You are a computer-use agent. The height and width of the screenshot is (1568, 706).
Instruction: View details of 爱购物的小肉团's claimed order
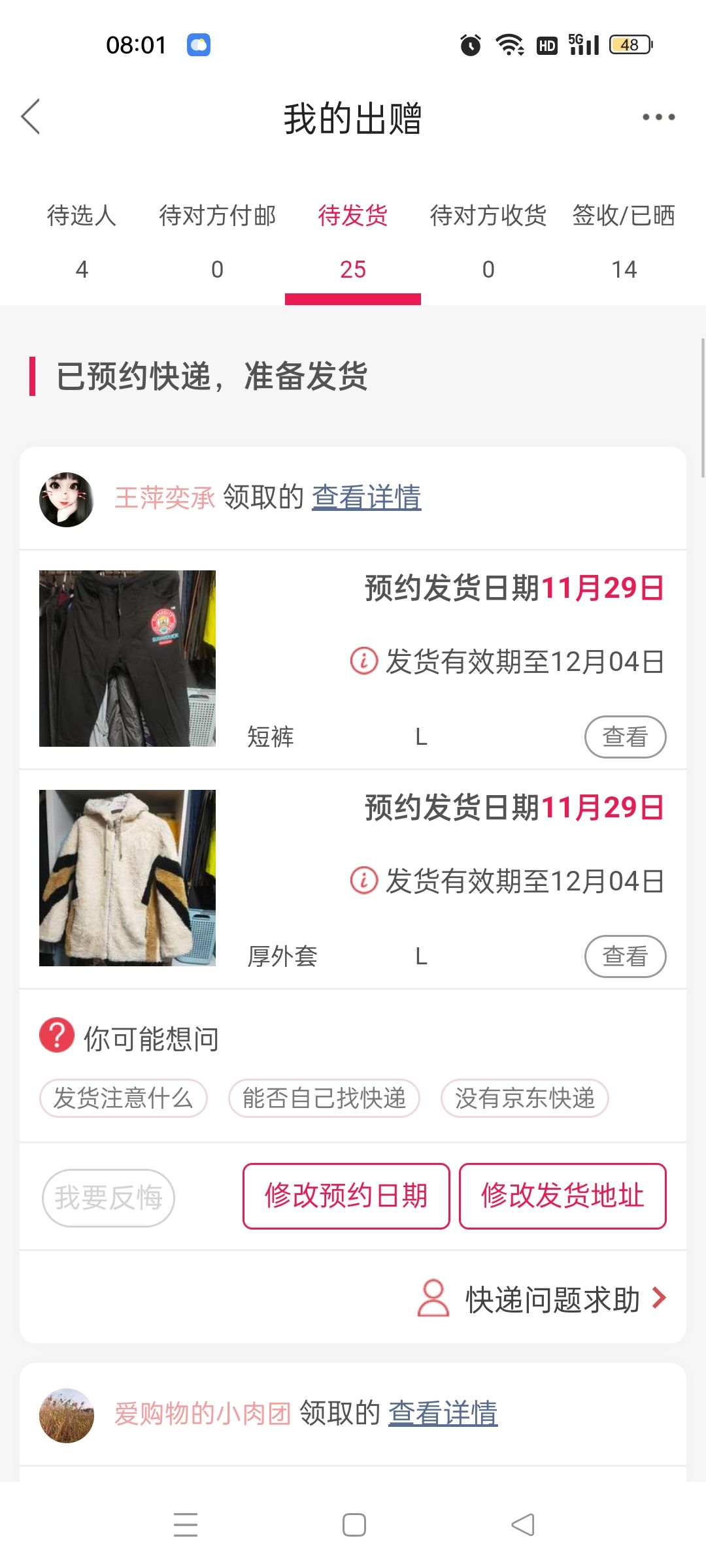pos(443,1413)
